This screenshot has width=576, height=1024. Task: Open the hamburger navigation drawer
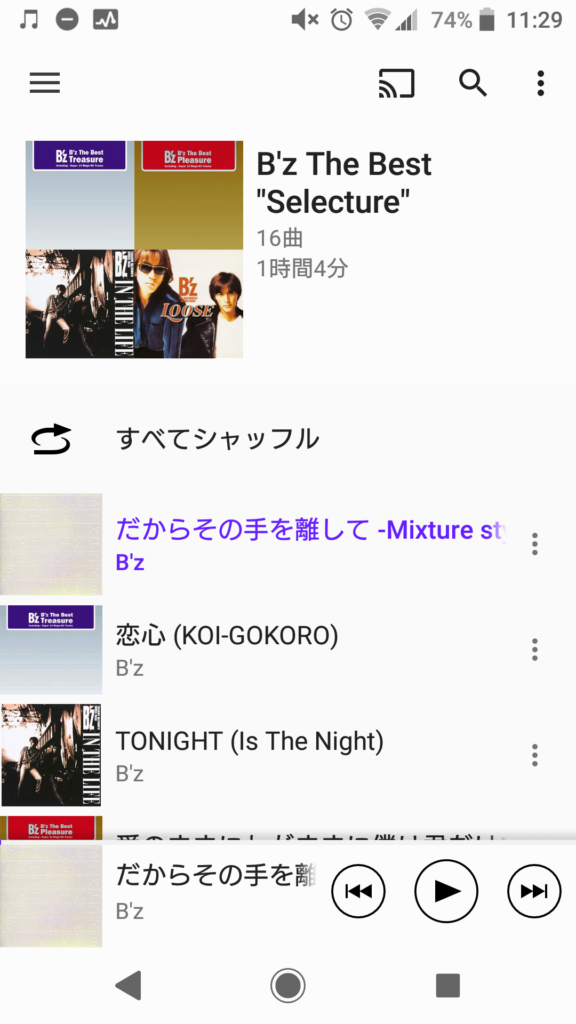click(44, 83)
